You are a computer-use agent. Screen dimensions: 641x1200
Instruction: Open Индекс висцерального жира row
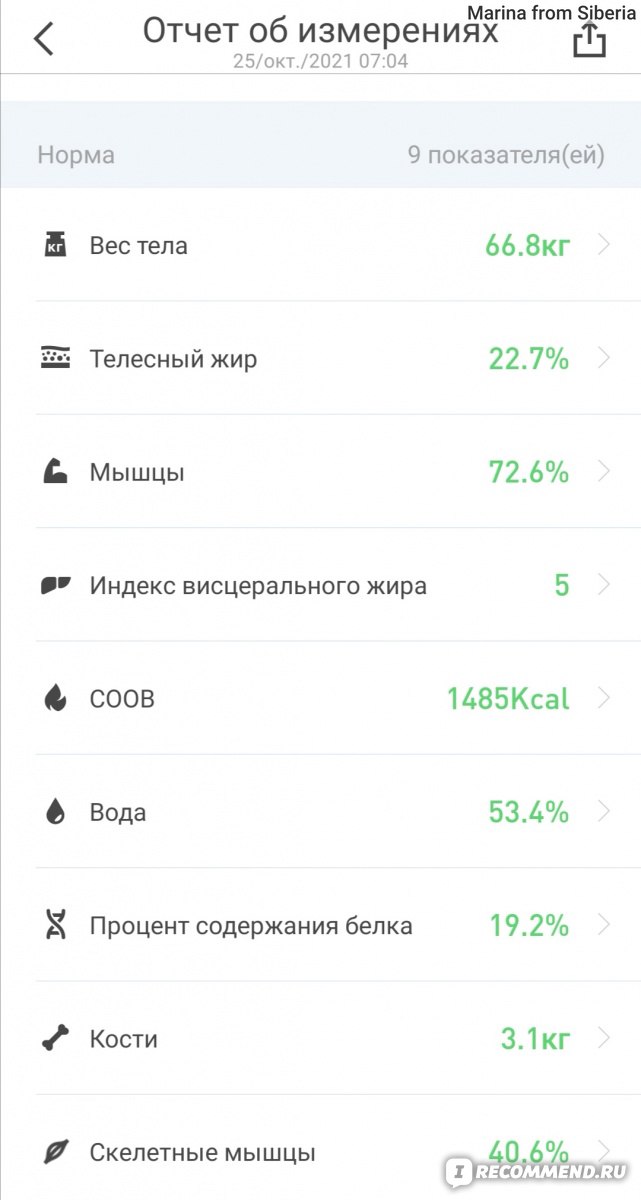[320, 585]
